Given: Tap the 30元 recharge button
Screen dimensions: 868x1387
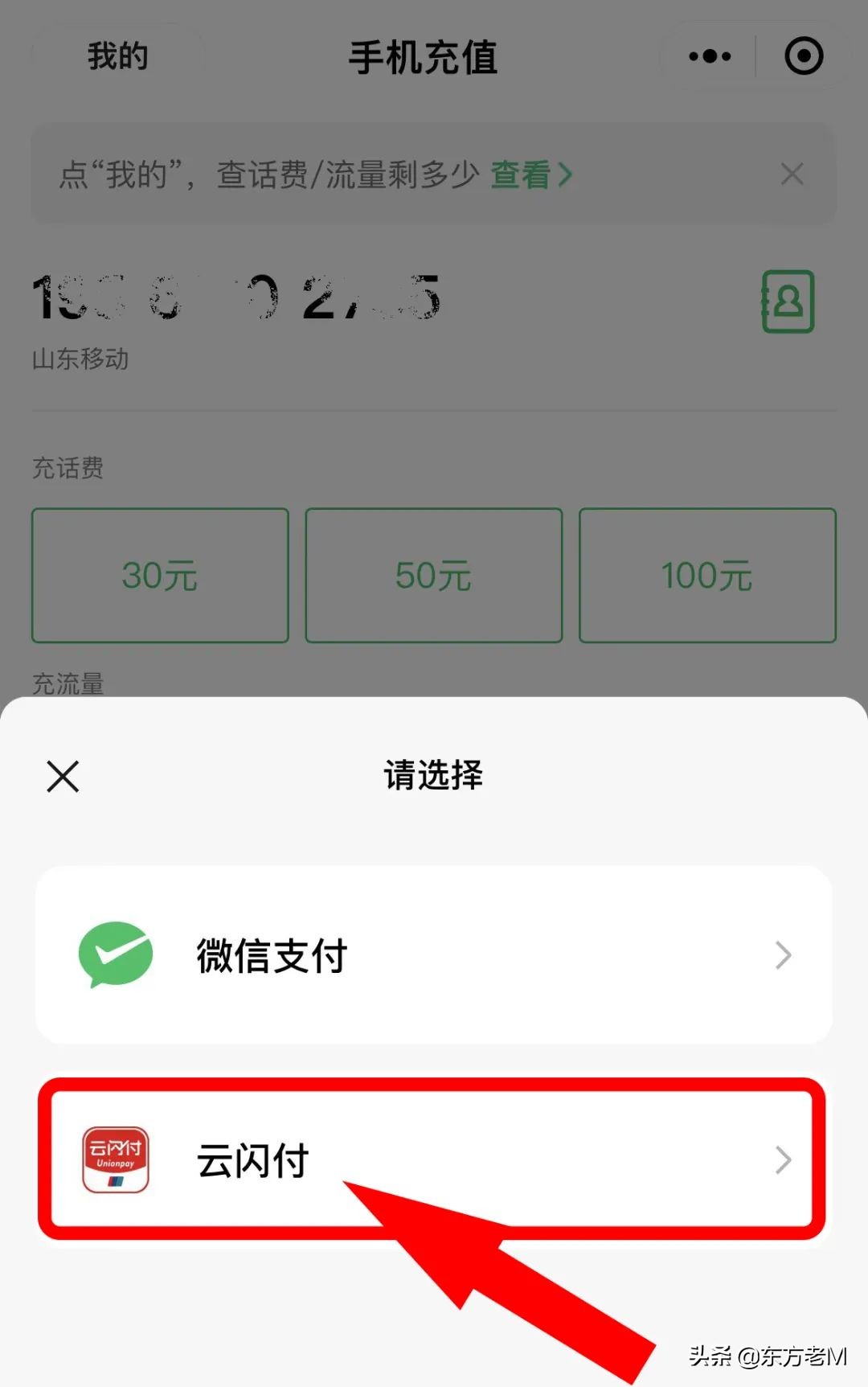Looking at the screenshot, I should pos(159,574).
